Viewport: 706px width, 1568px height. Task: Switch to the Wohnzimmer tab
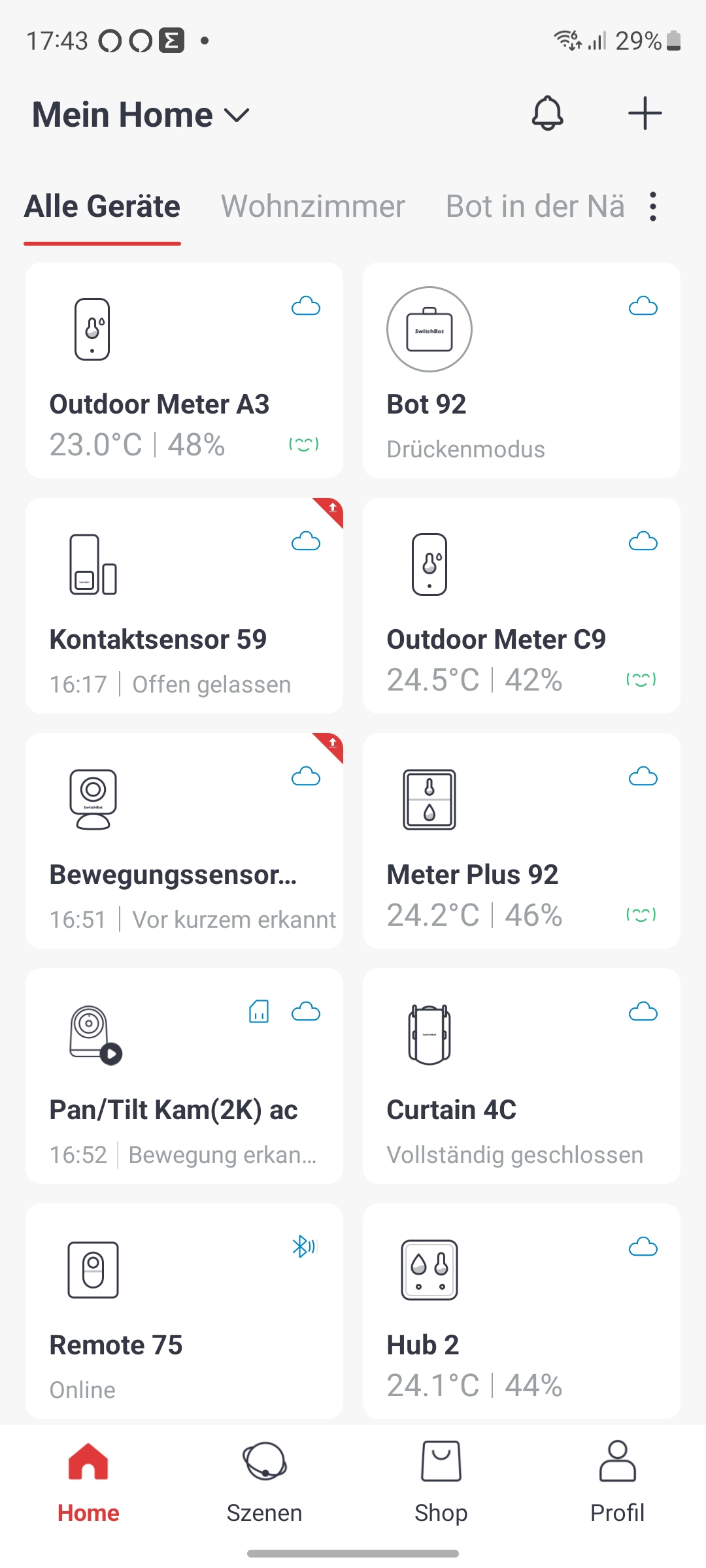pyautogui.click(x=312, y=206)
